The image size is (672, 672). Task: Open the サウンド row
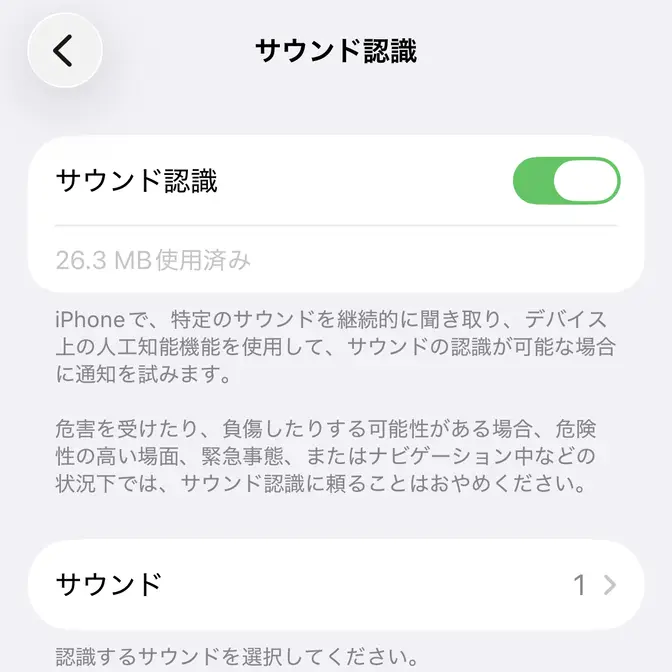pyautogui.click(x=336, y=585)
